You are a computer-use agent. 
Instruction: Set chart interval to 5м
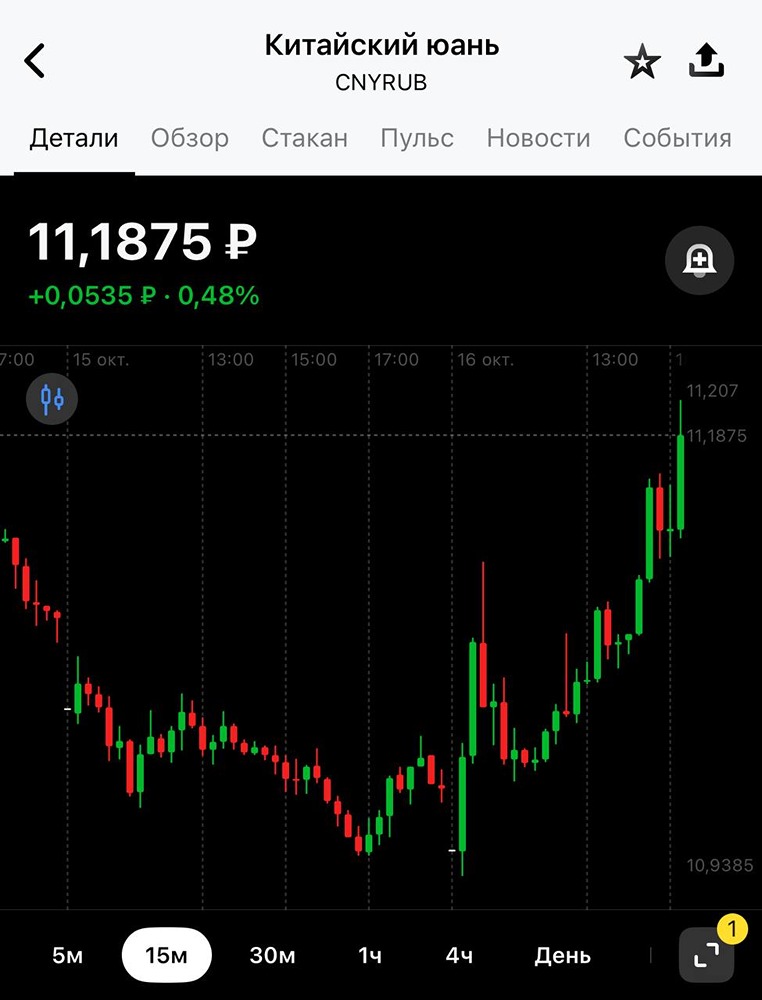point(68,956)
